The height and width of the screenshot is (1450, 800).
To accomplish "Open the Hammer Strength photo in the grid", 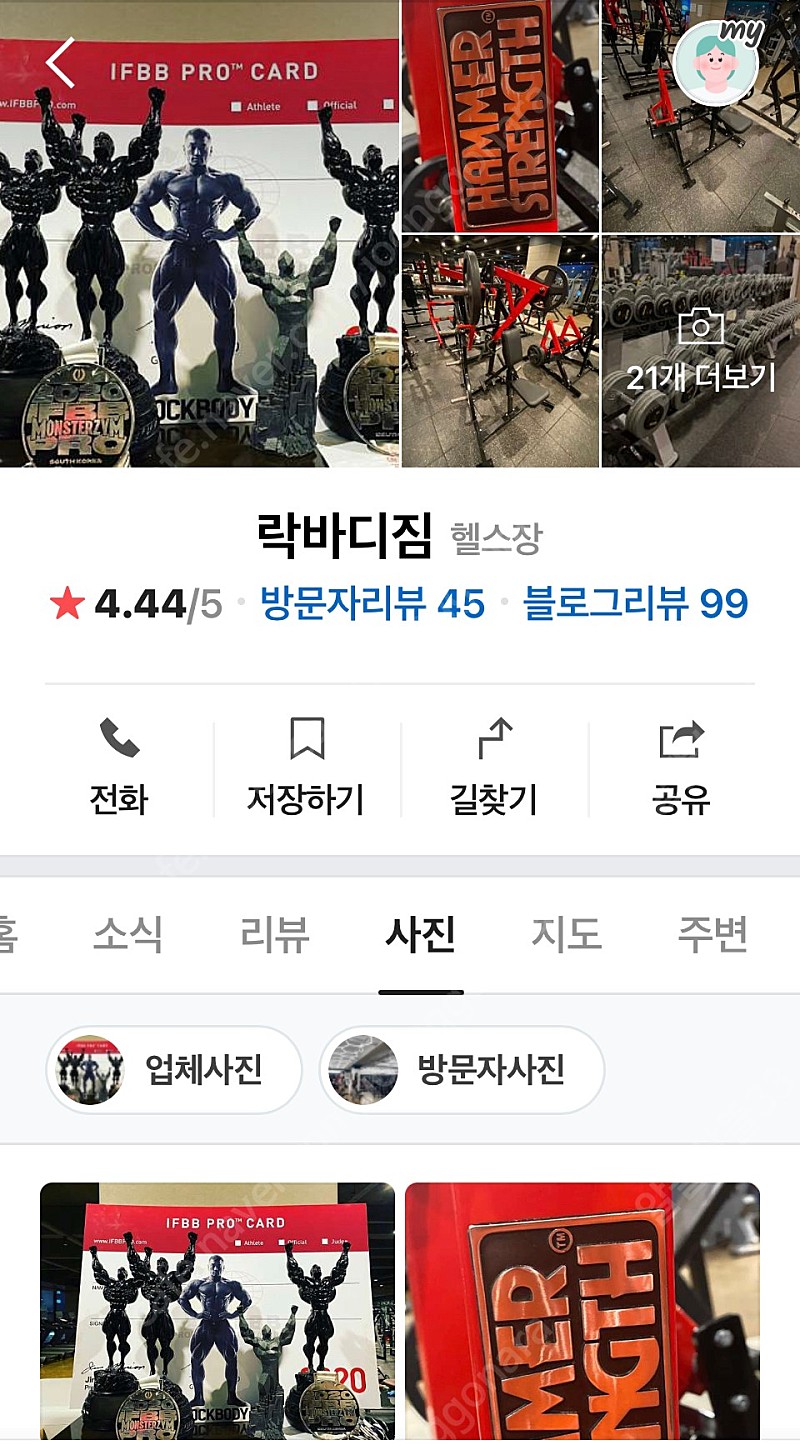I will click(x=582, y=1316).
